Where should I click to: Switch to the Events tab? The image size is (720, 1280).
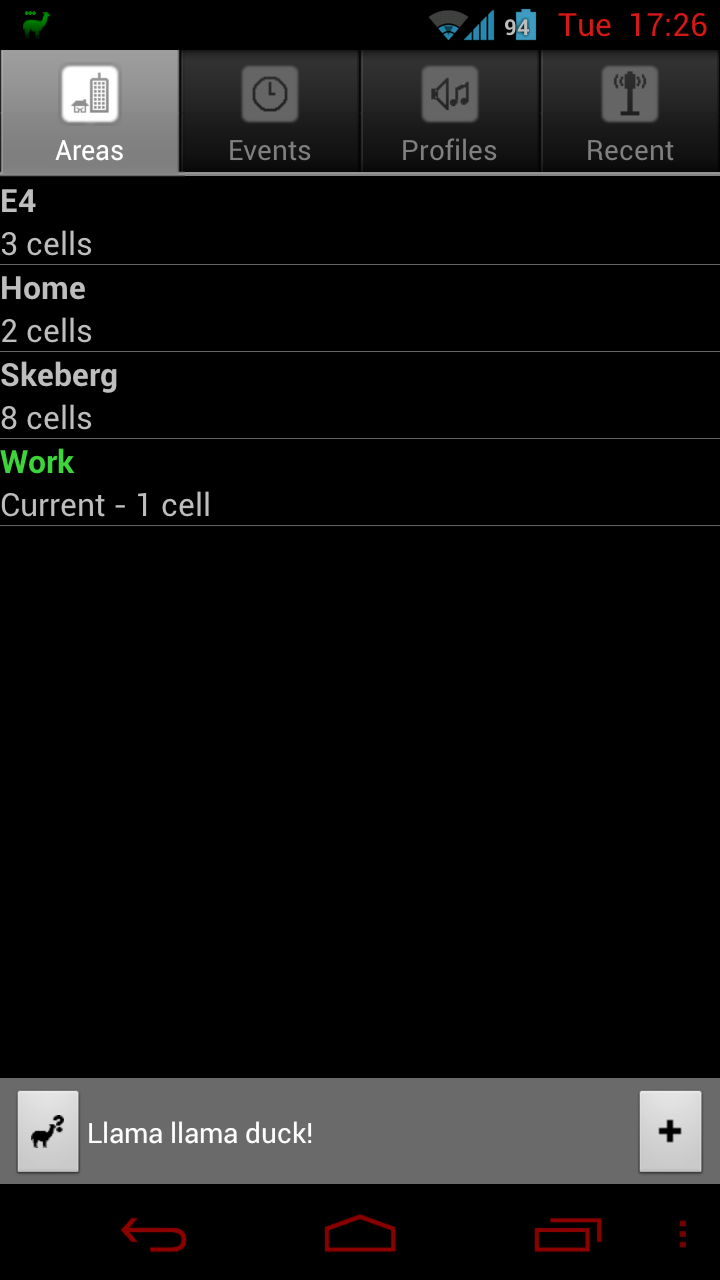coord(270,112)
